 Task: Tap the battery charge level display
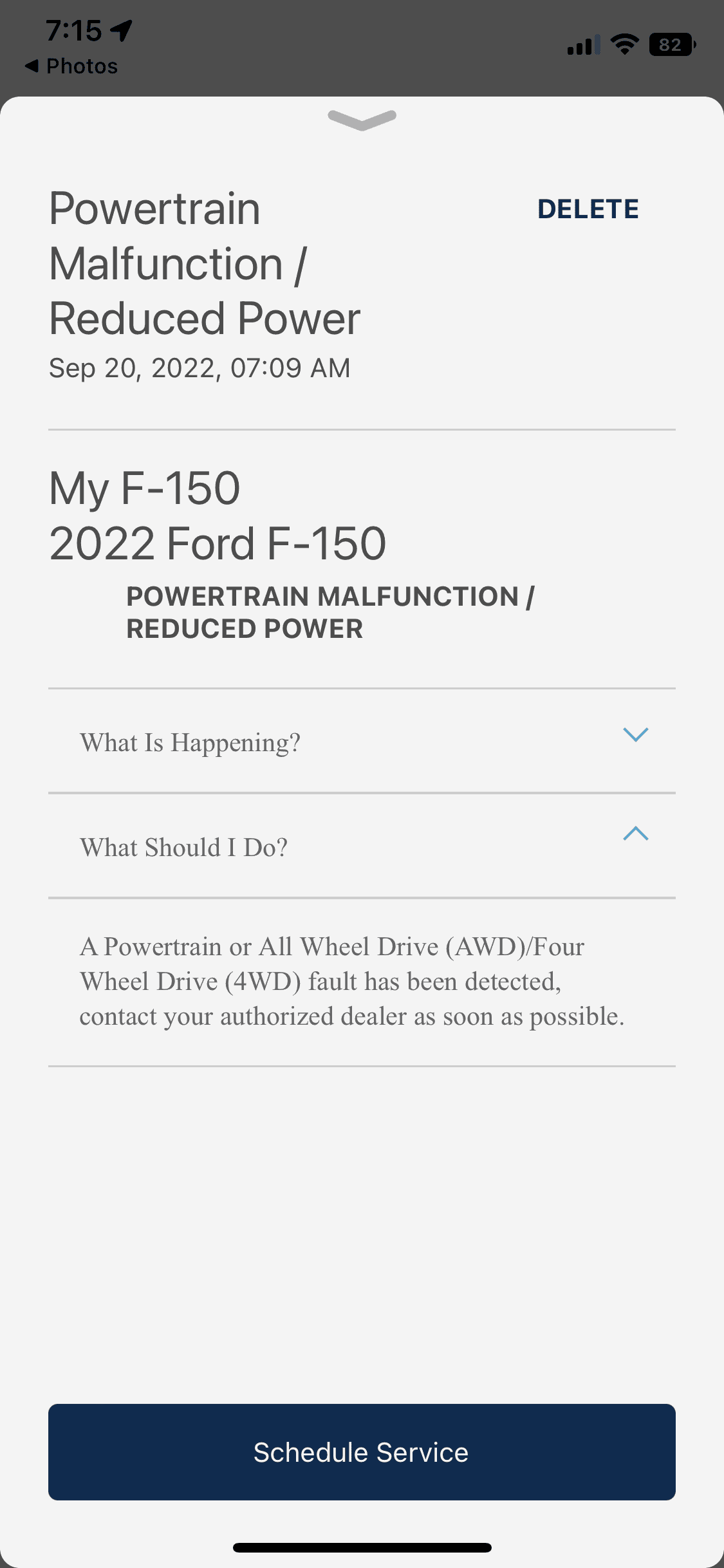(671, 44)
